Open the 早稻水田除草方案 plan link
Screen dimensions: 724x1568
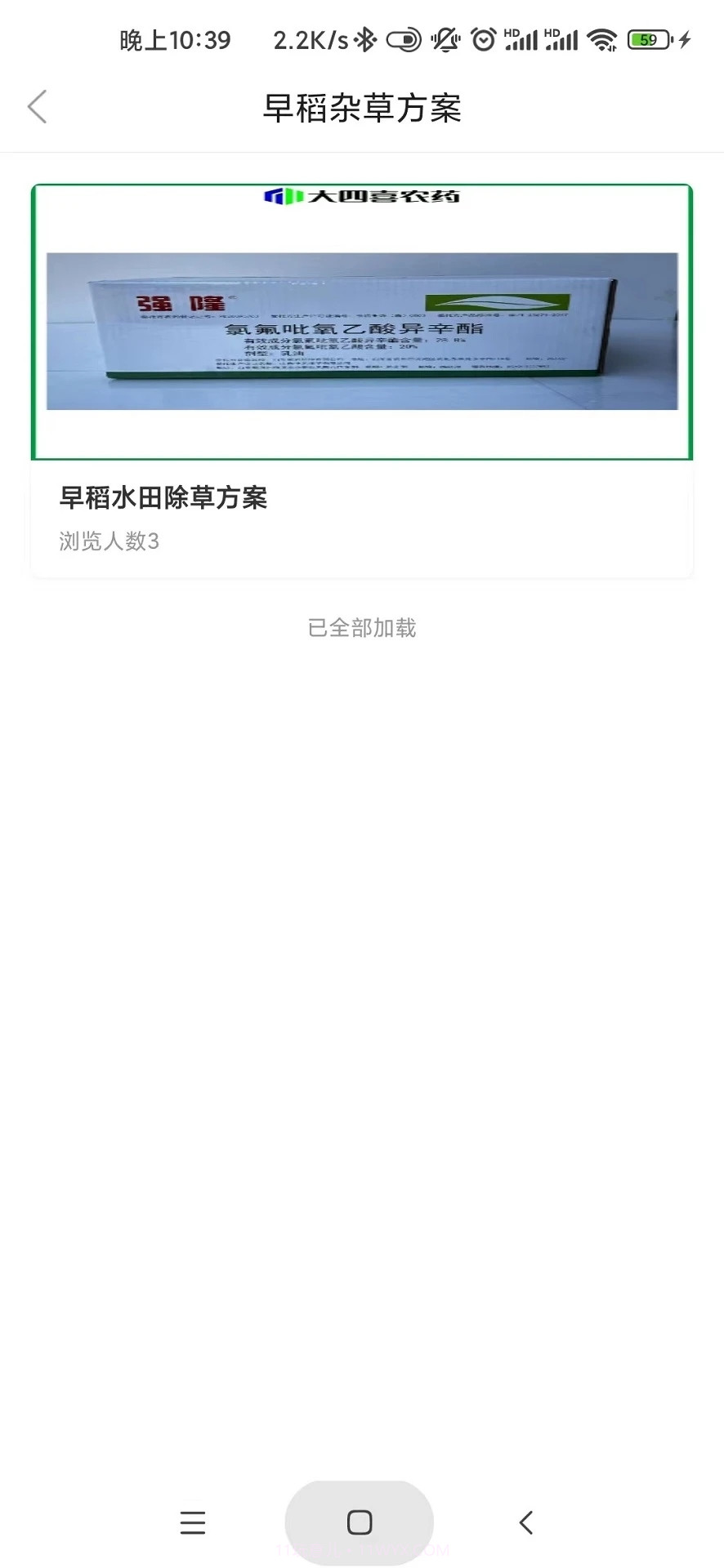(163, 498)
